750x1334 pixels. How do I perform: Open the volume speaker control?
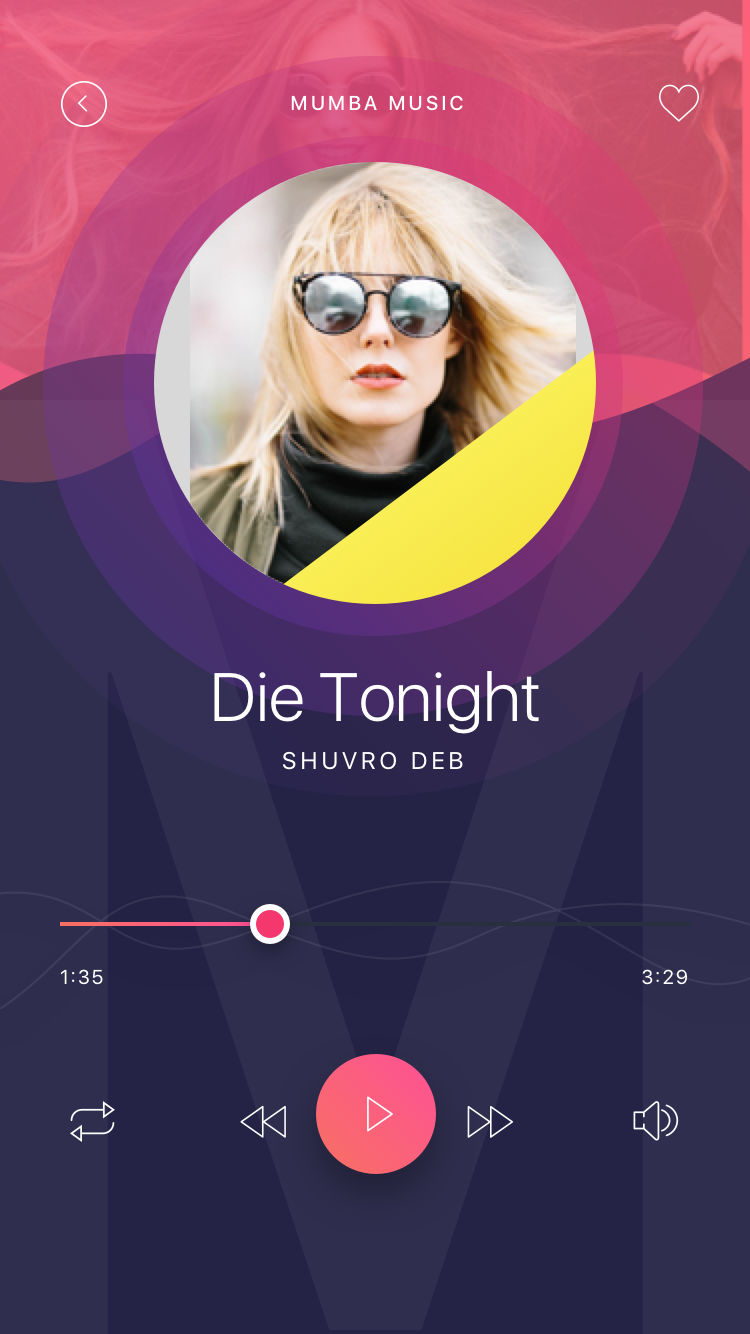point(656,1121)
